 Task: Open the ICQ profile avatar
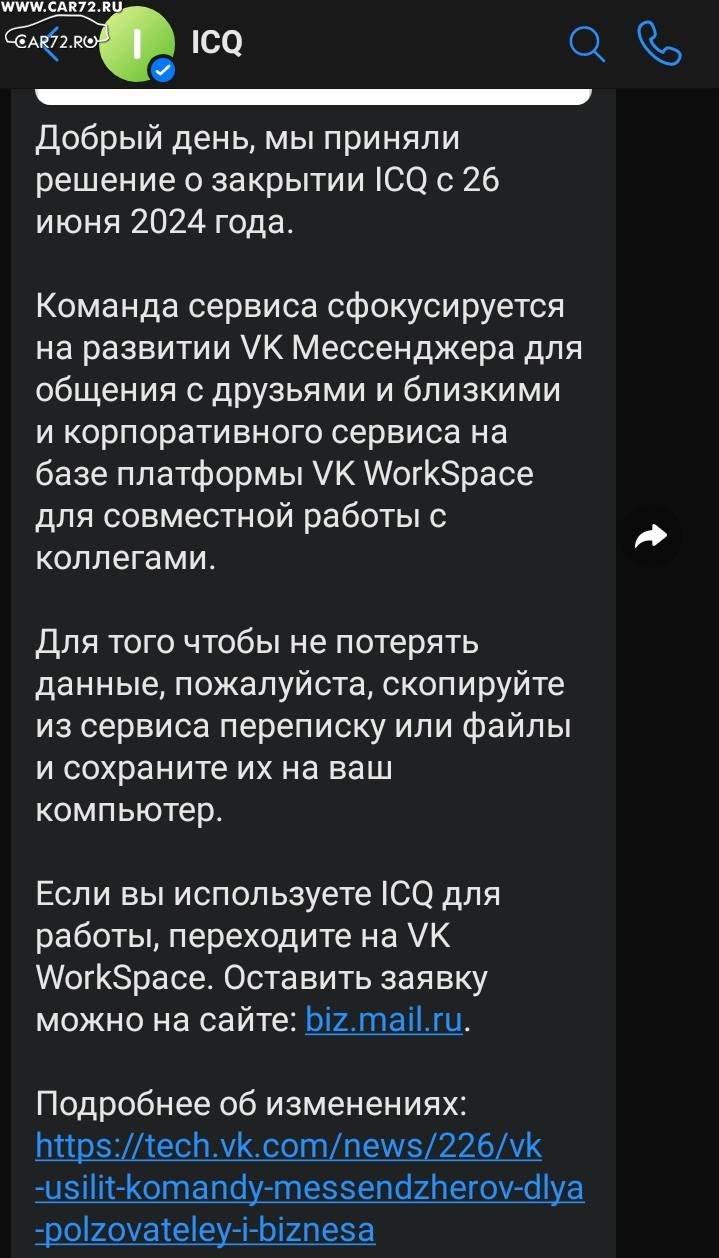137,43
